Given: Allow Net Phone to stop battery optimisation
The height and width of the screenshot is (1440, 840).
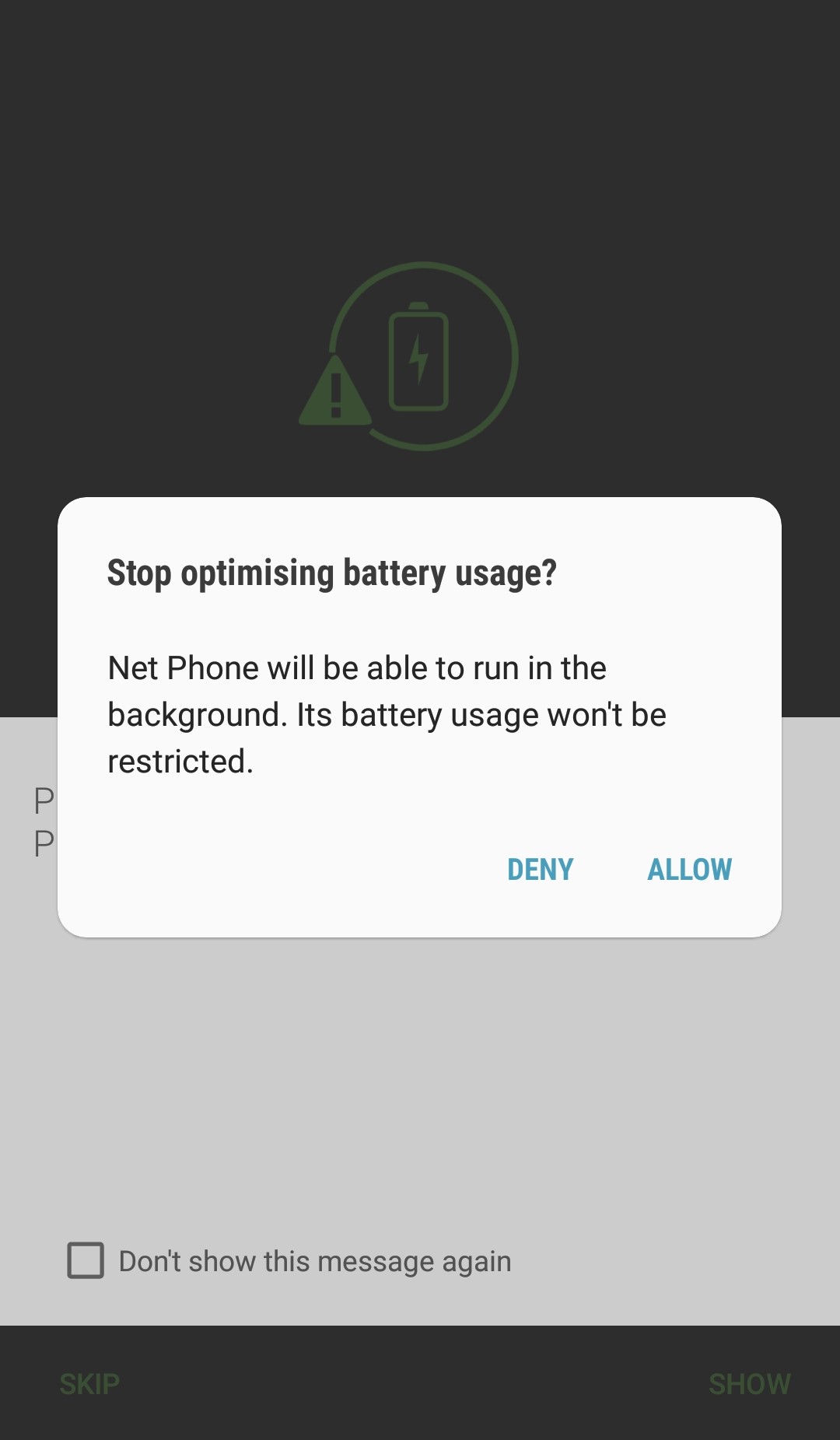Looking at the screenshot, I should [689, 869].
